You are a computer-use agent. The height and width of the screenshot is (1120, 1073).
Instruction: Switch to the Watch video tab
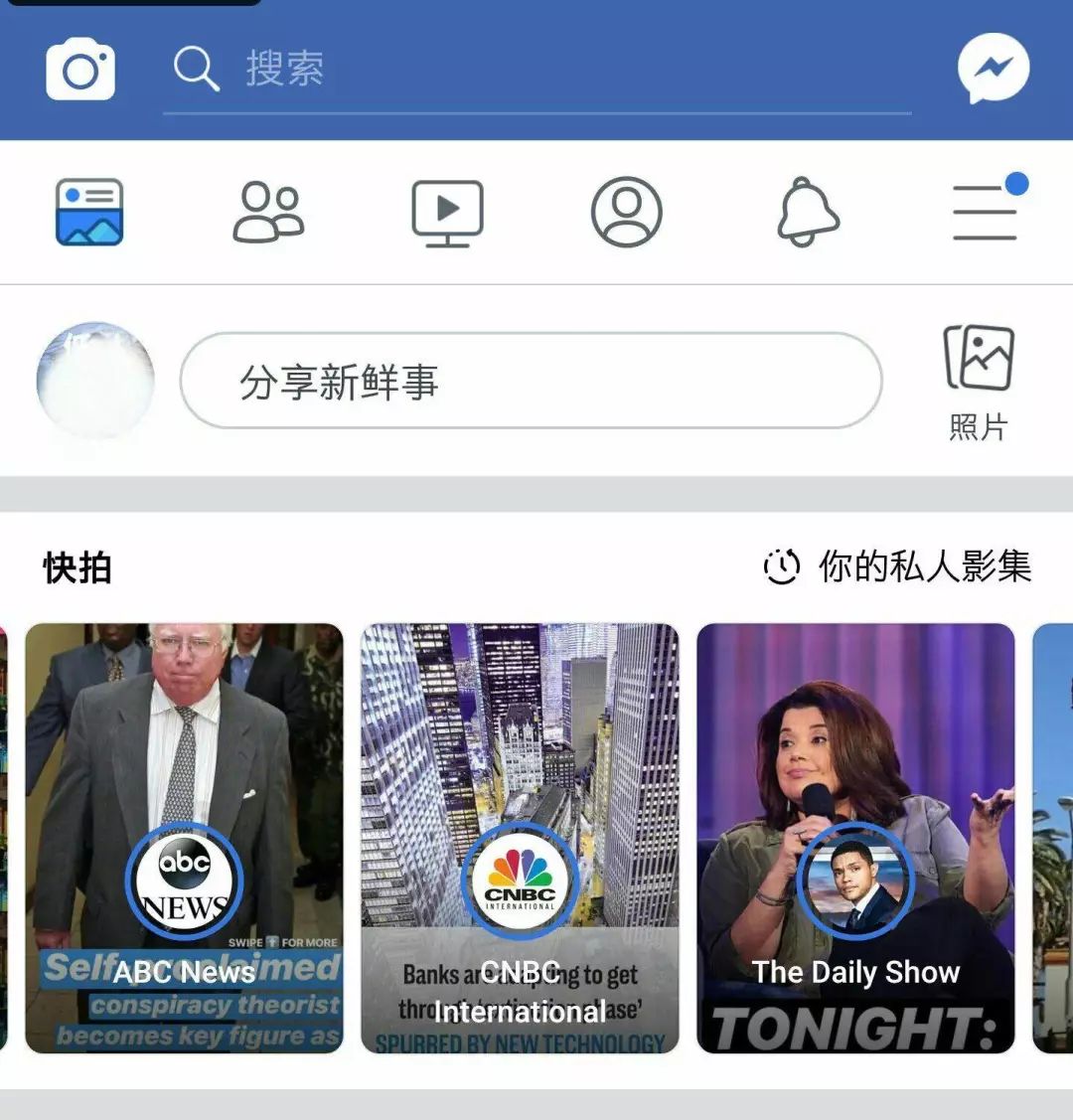pyautogui.click(x=447, y=212)
